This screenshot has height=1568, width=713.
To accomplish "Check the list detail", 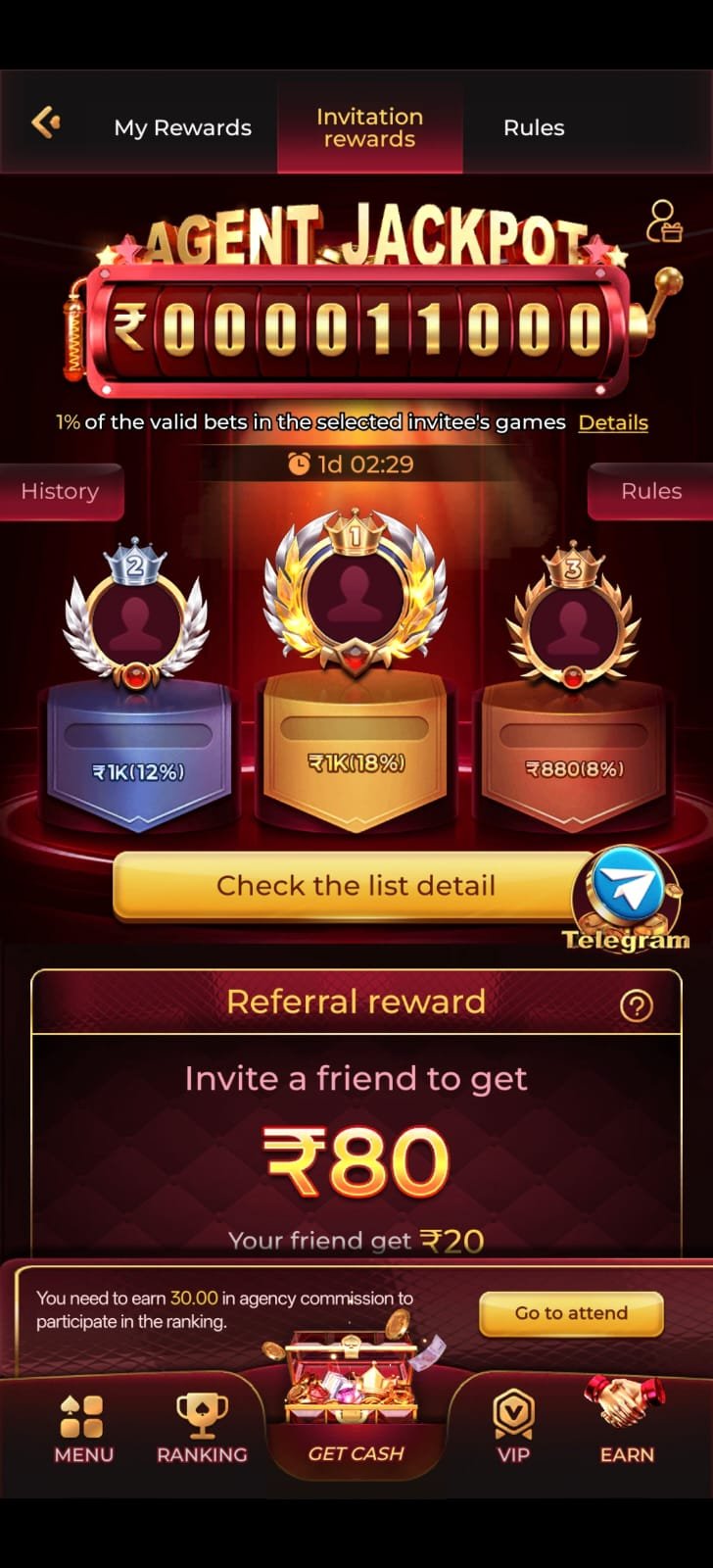I will (356, 886).
